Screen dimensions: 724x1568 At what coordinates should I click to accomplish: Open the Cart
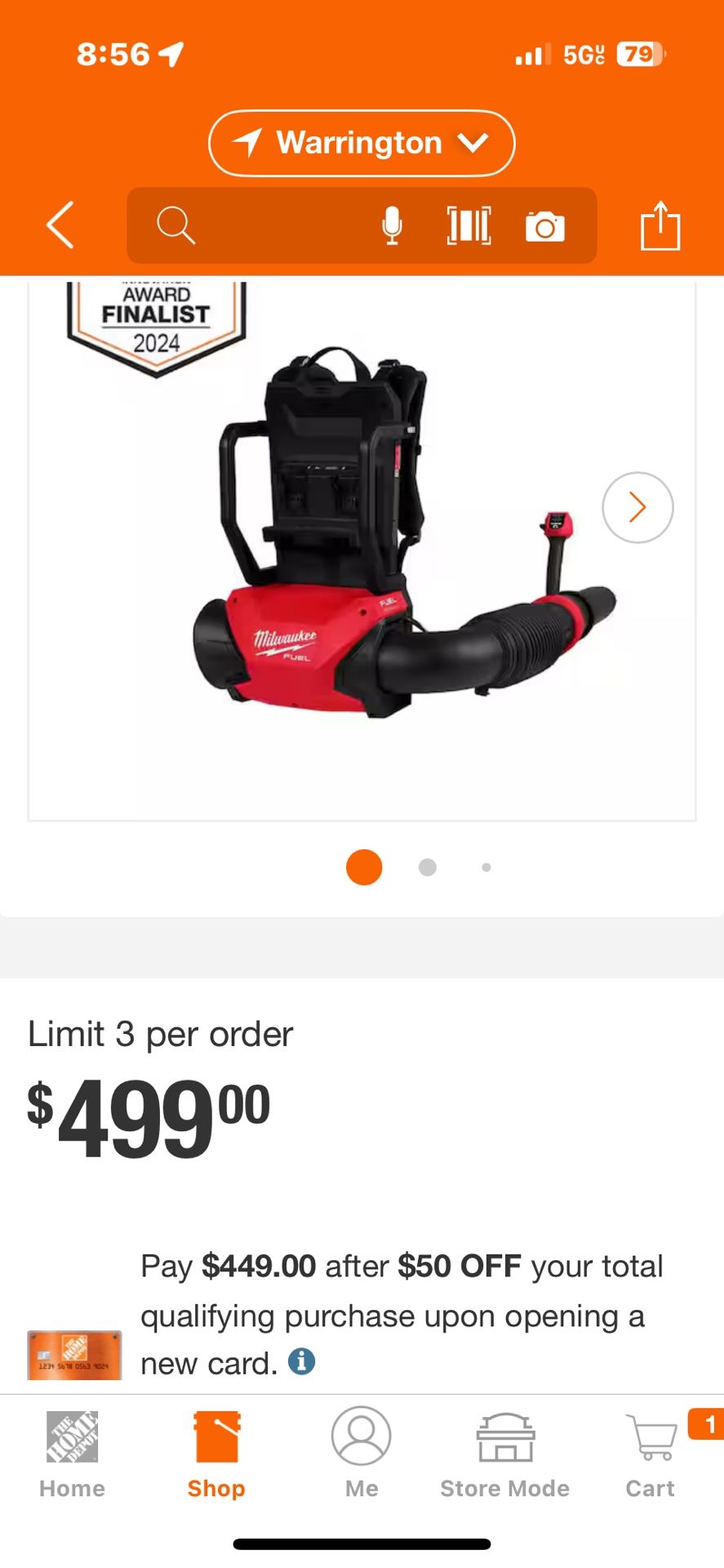coord(651,1454)
